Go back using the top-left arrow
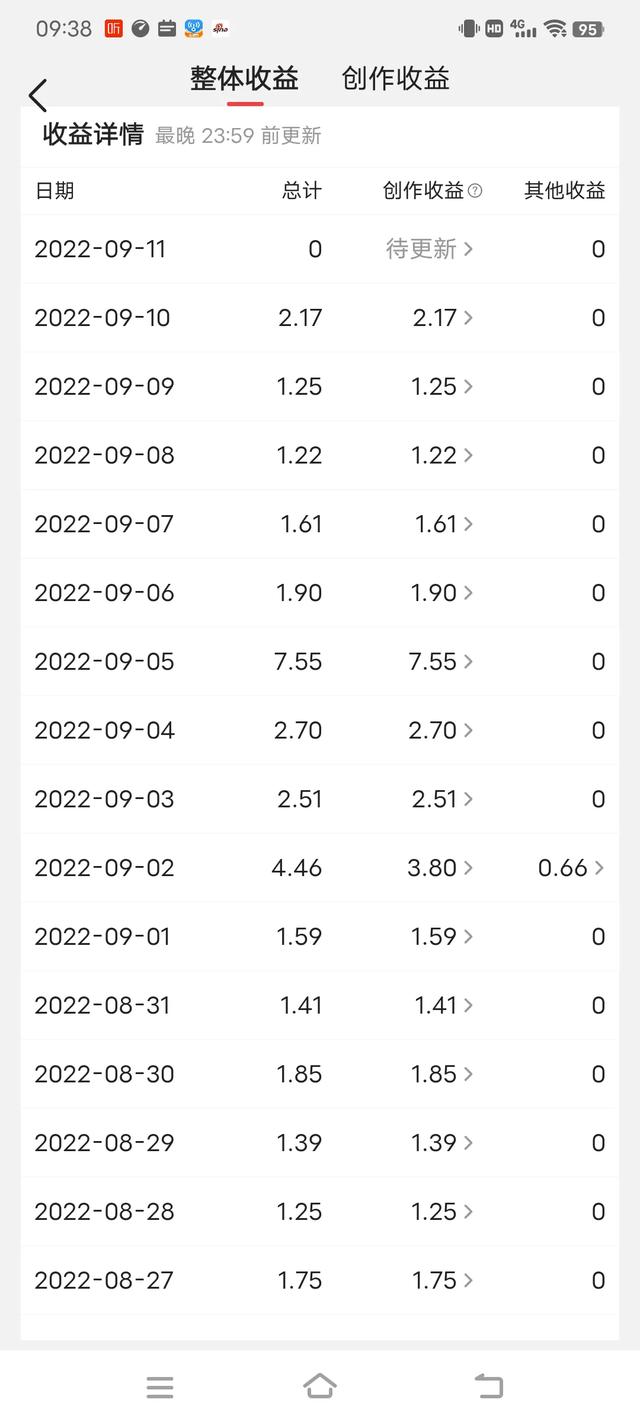This screenshot has height=1425, width=640. [x=38, y=95]
